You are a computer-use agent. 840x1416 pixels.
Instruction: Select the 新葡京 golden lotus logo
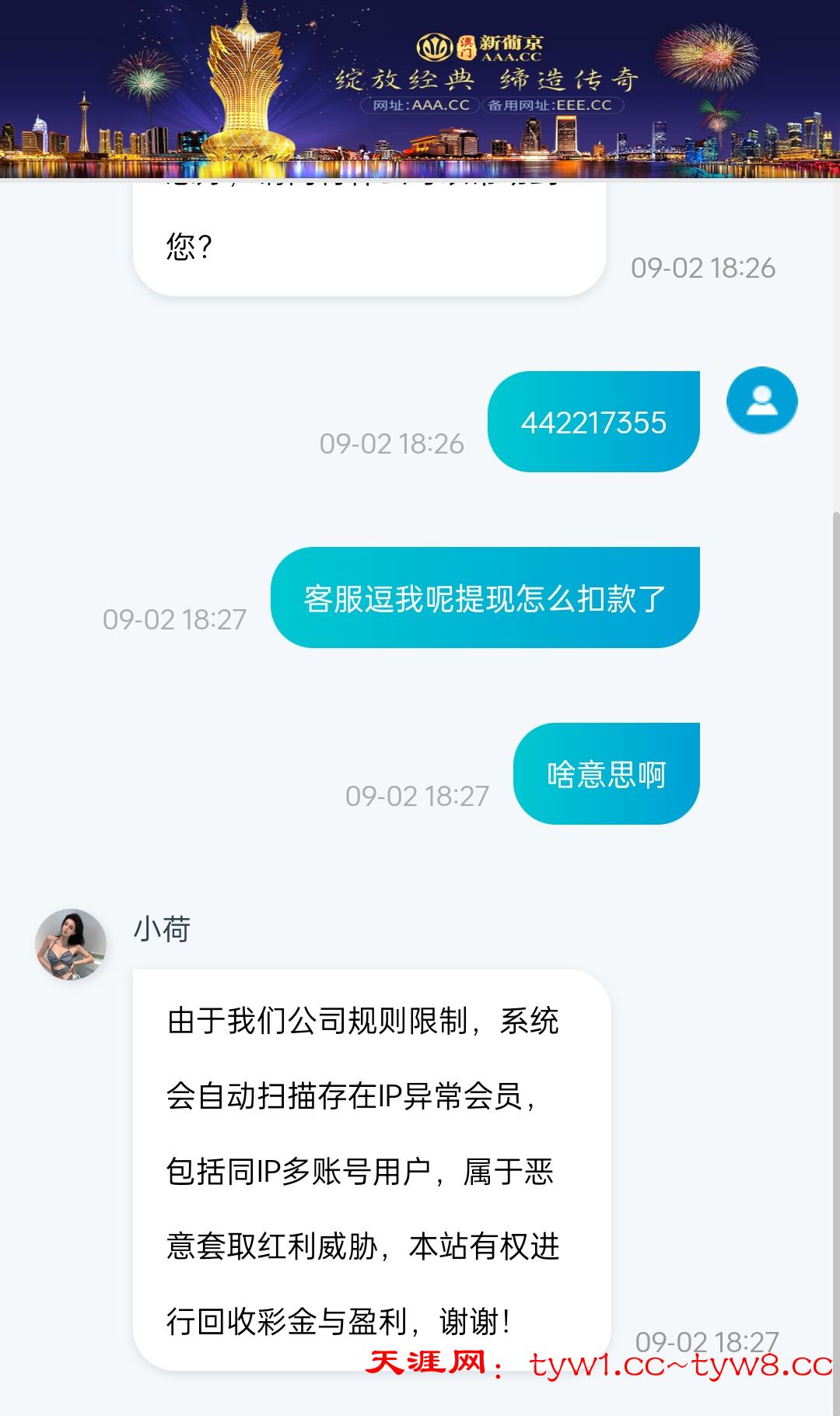436,47
